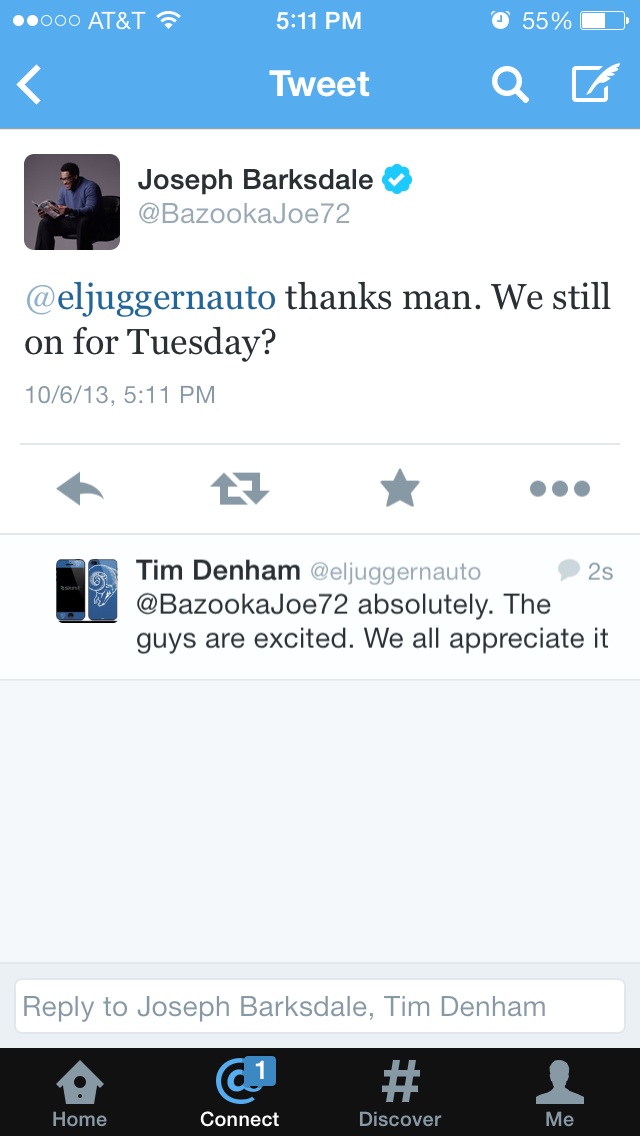This screenshot has width=640, height=1136.
Task: Open the three-dot more options
Action: click(x=560, y=489)
